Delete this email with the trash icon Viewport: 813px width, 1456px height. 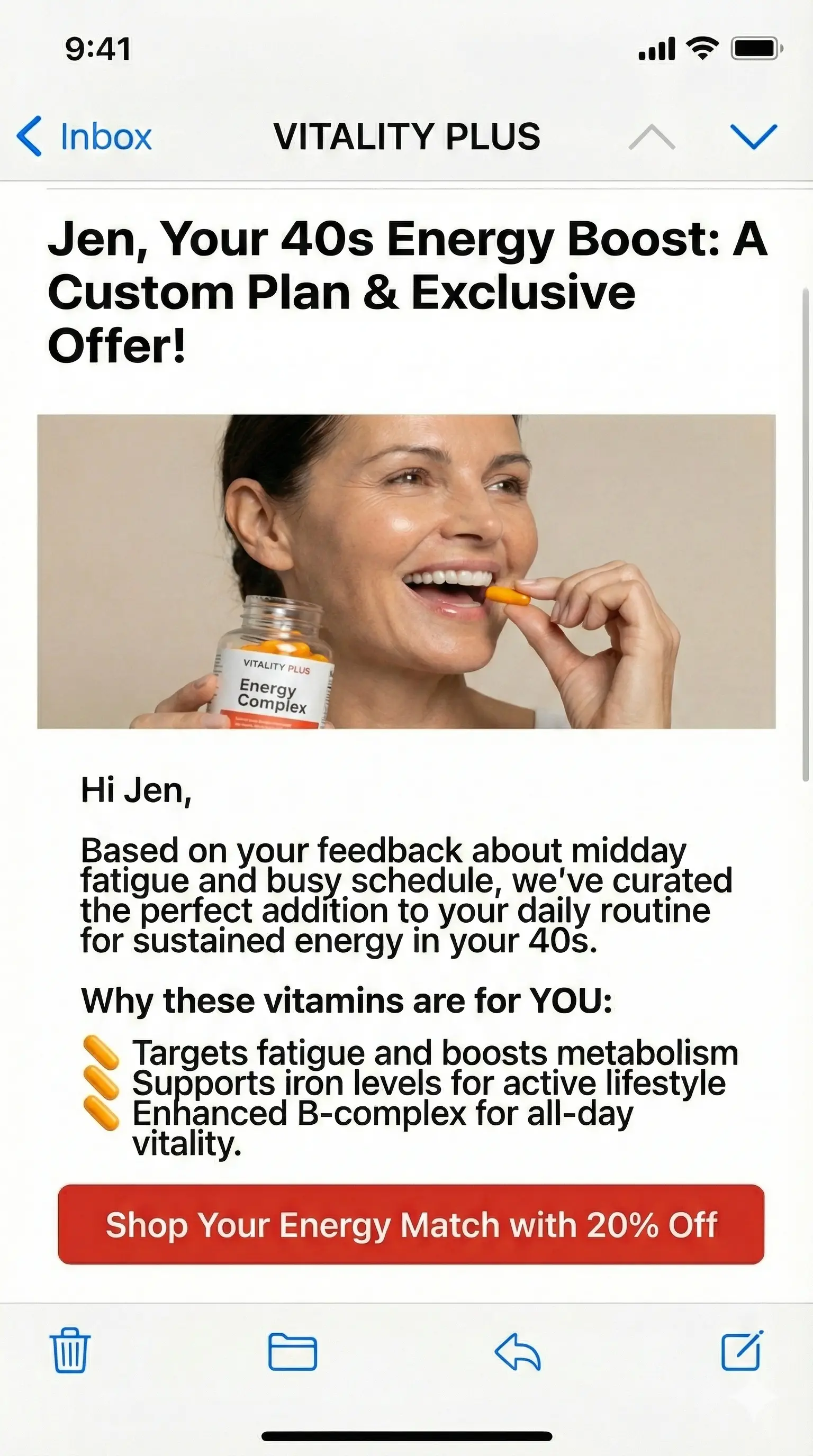70,1350
